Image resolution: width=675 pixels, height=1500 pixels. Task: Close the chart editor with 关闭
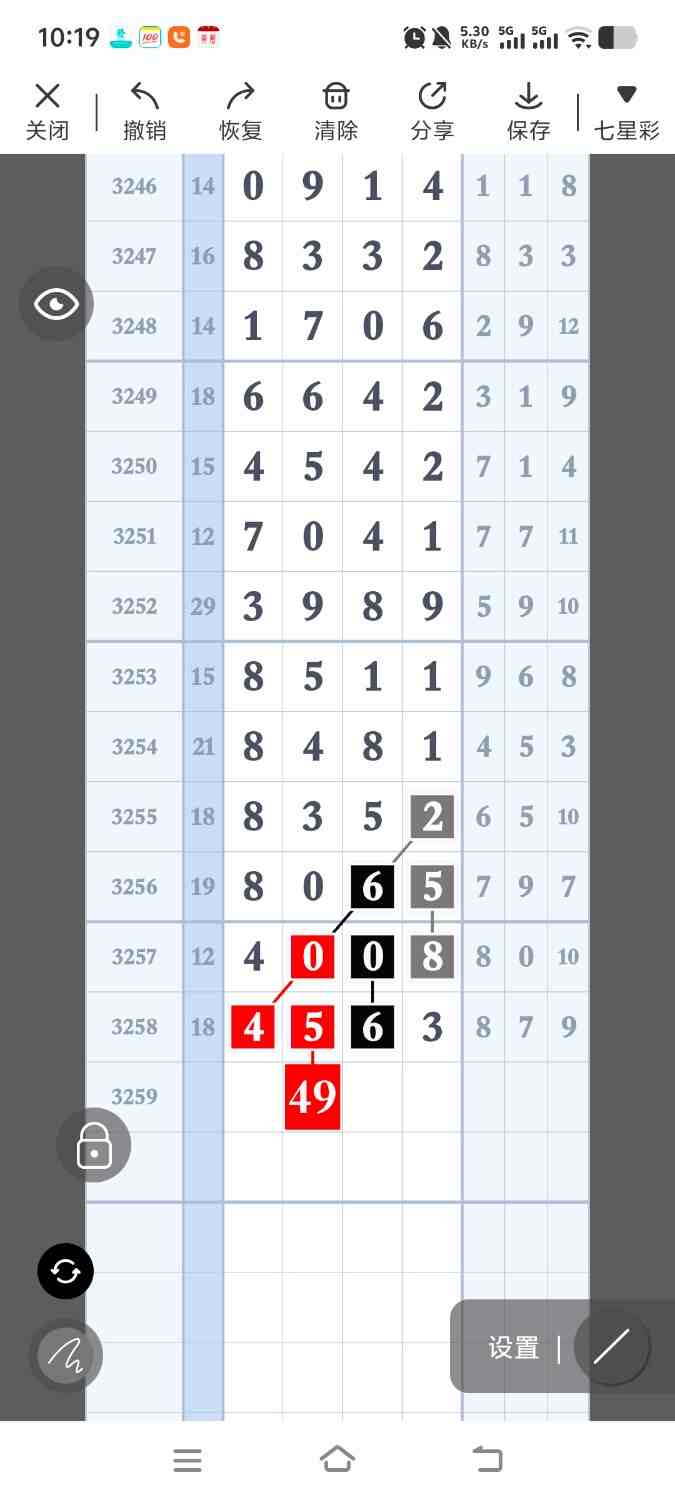pyautogui.click(x=47, y=112)
